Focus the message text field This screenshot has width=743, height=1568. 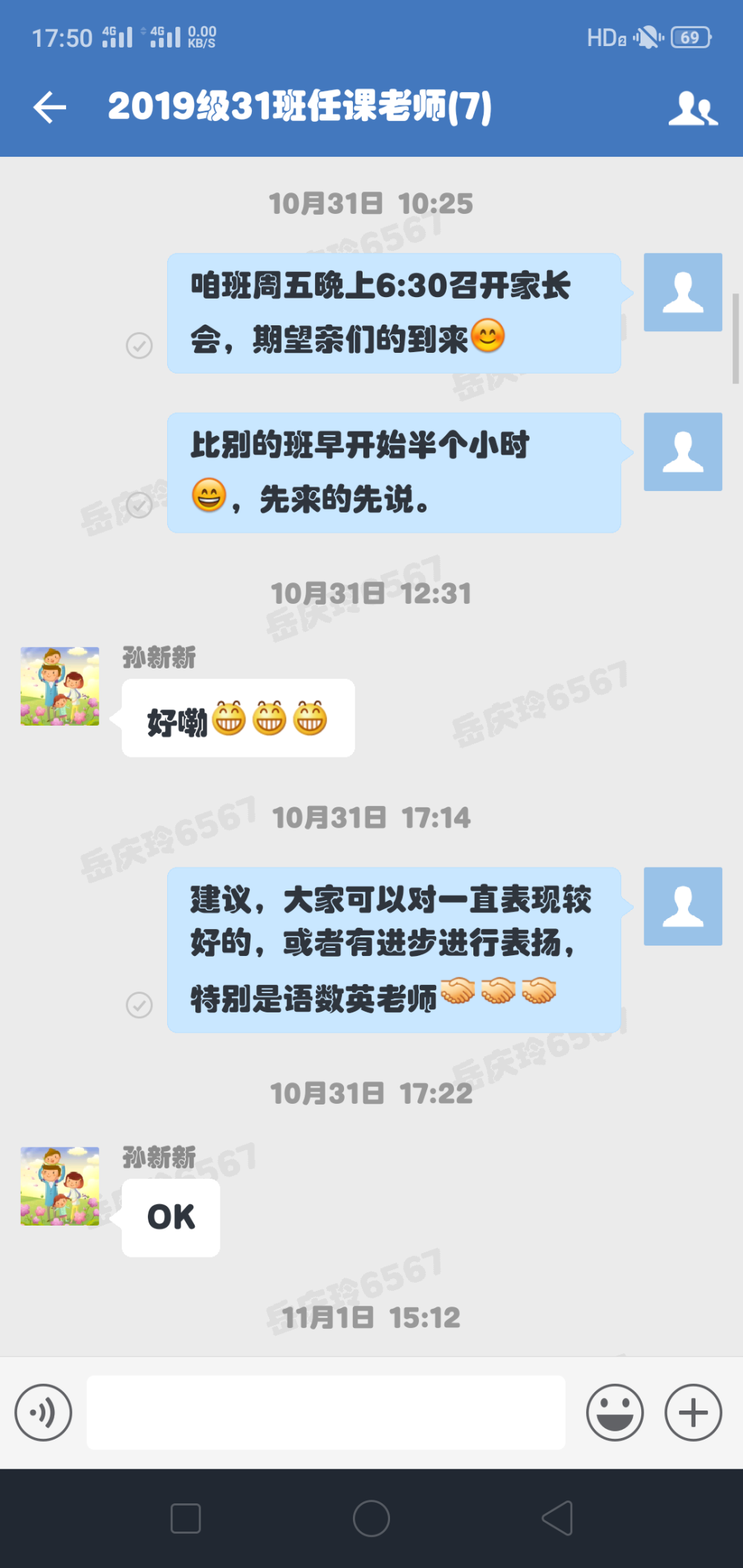[325, 1412]
